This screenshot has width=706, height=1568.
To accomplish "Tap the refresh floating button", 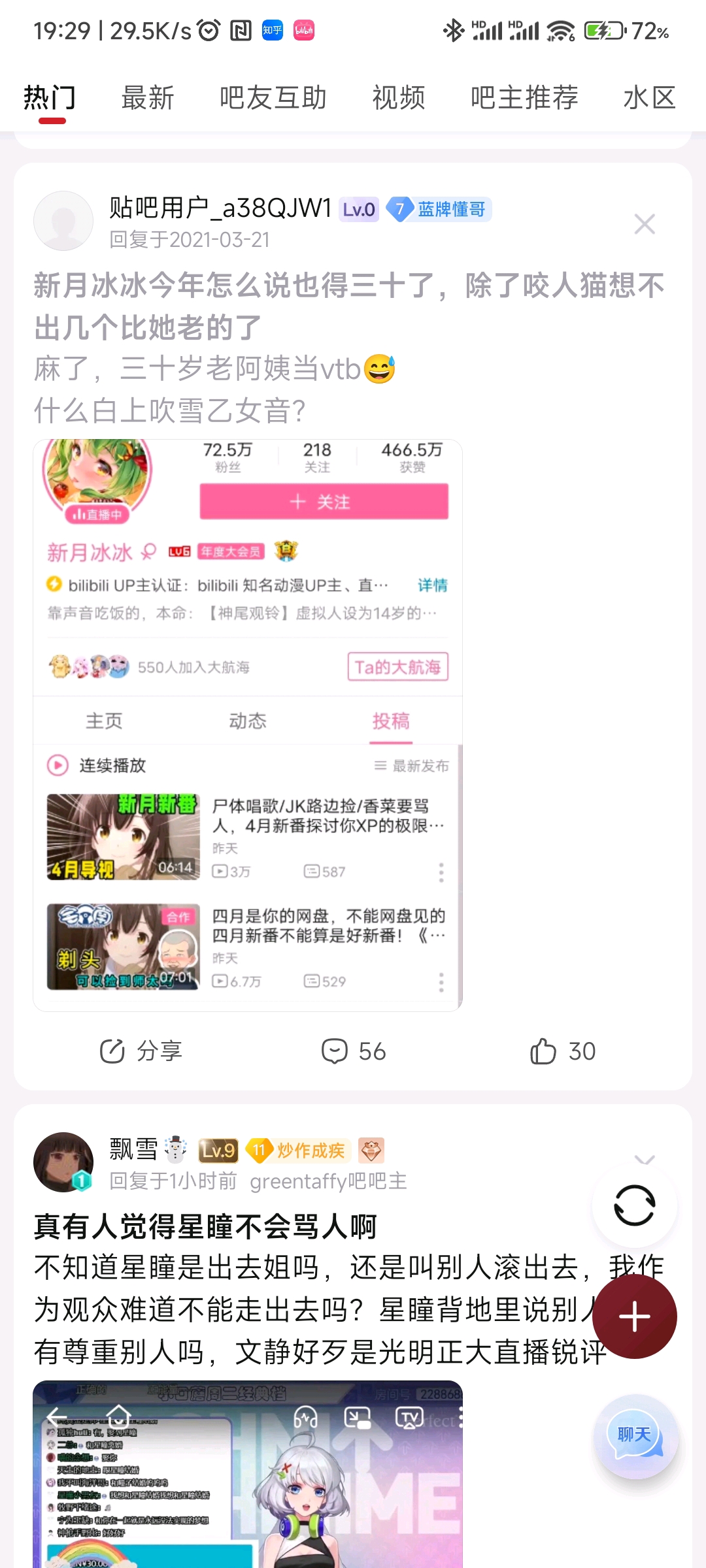I will click(x=634, y=1205).
